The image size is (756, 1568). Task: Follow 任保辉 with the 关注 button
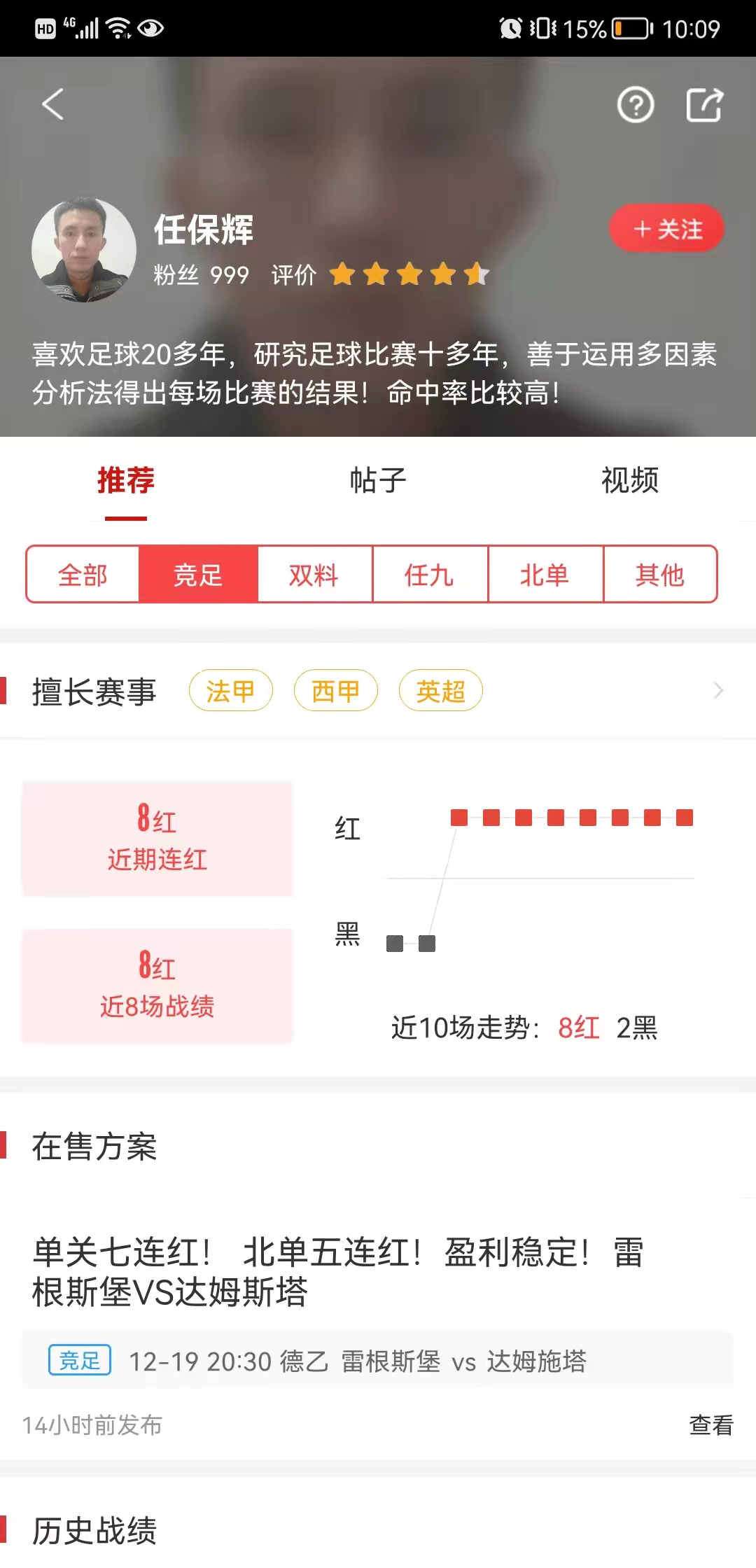pyautogui.click(x=666, y=228)
